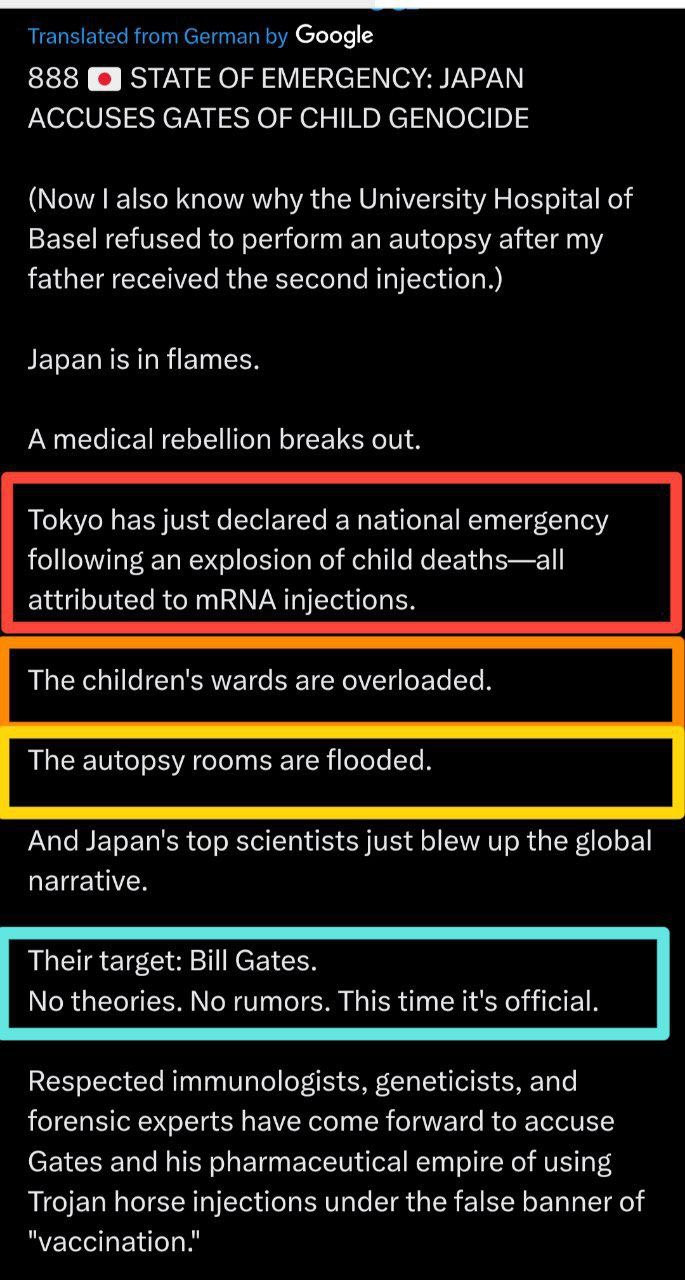This screenshot has width=685, height=1280.
Task: Tap the 'Translated from German by' link
Action: point(158,37)
